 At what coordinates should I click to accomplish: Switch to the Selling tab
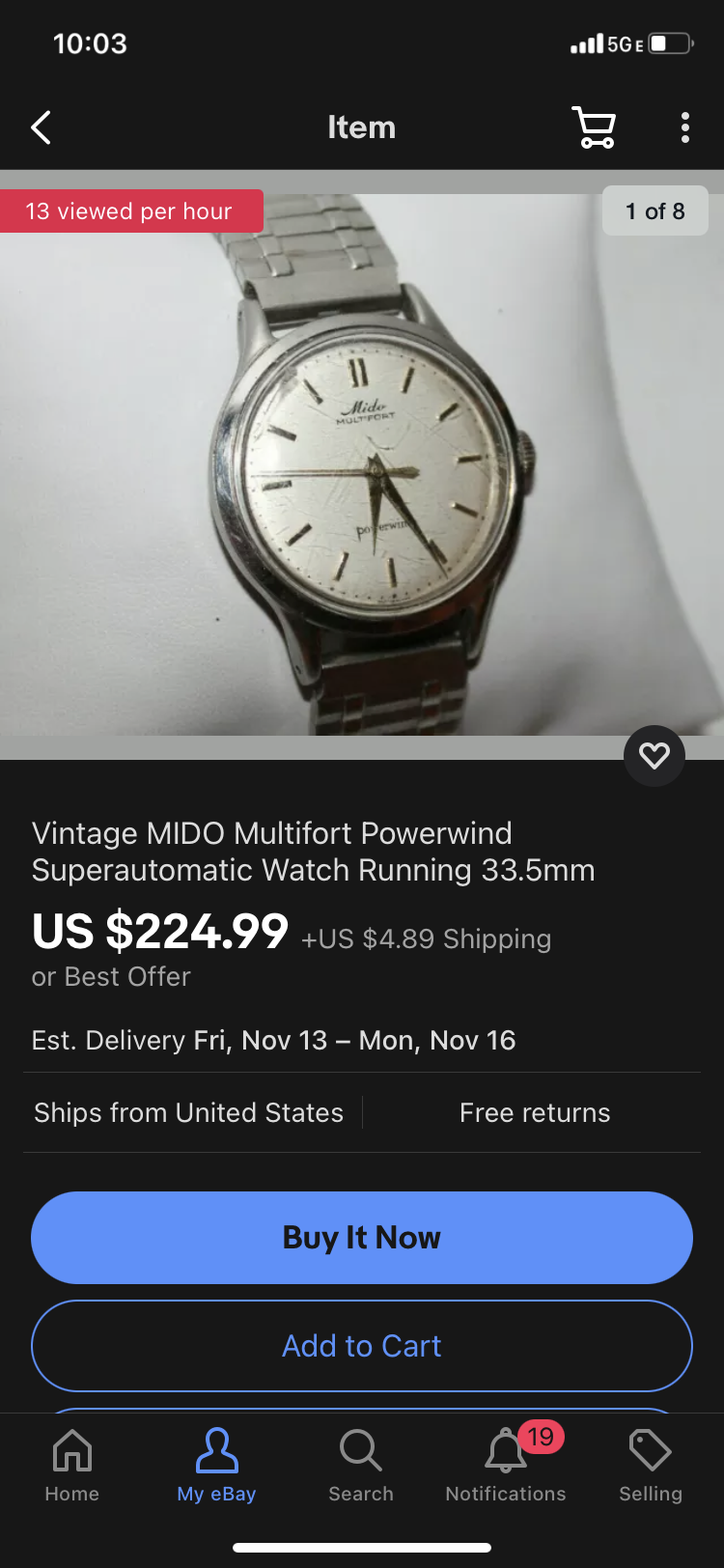tap(651, 1465)
